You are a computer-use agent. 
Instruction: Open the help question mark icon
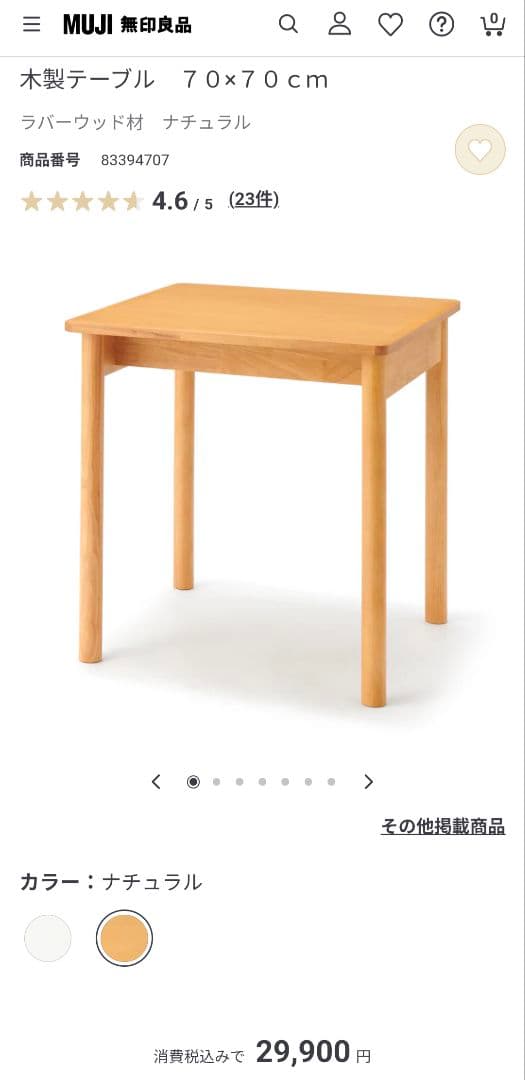(x=442, y=25)
